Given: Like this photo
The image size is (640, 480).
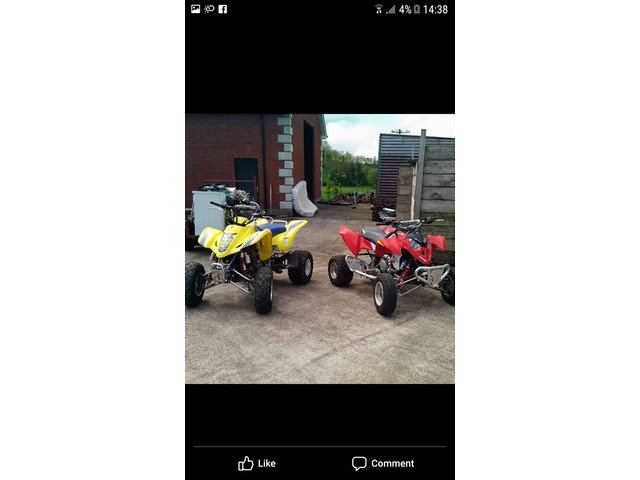Looking at the screenshot, I should pyautogui.click(x=257, y=463).
